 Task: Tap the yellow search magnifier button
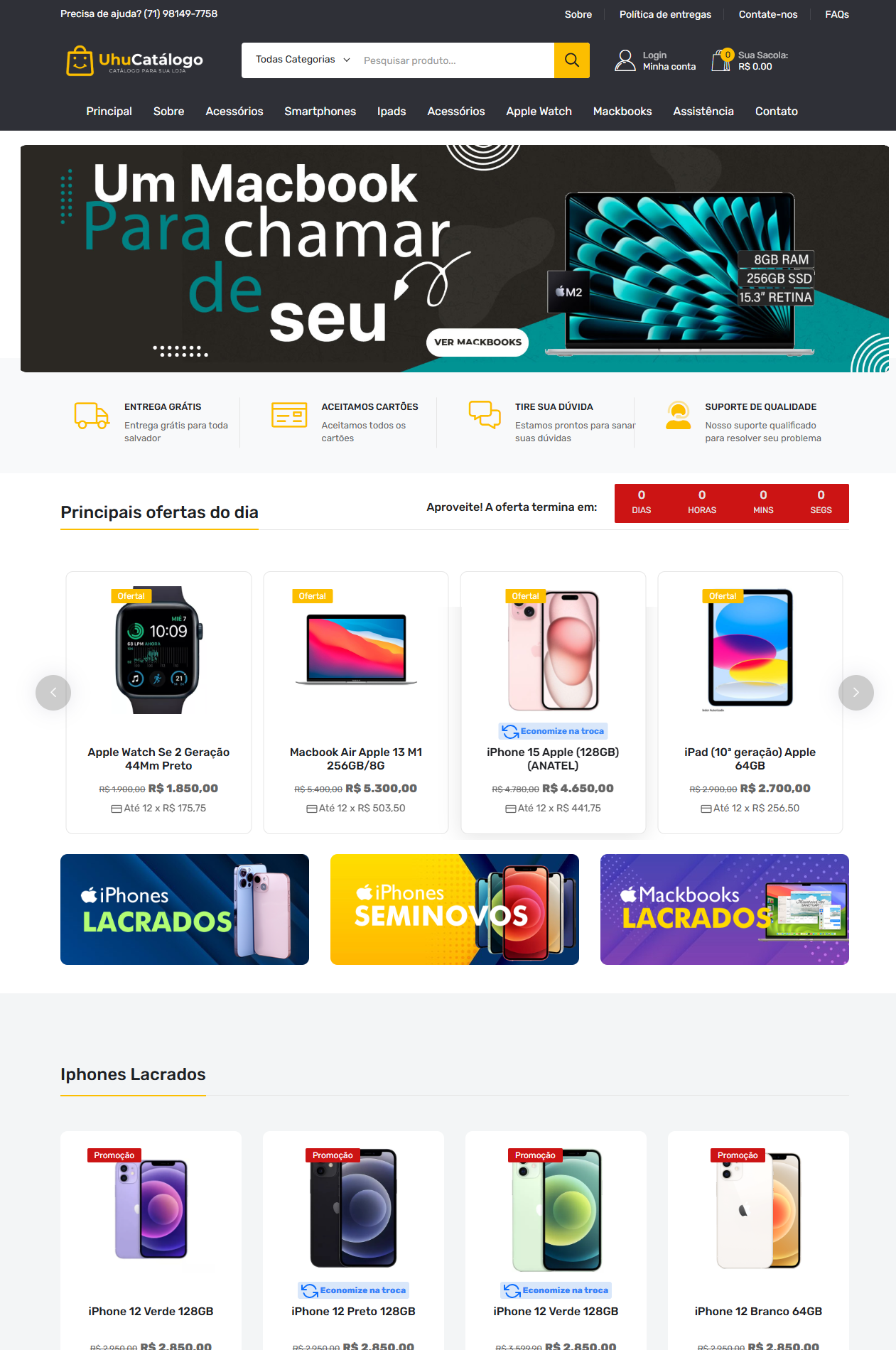coord(571,60)
